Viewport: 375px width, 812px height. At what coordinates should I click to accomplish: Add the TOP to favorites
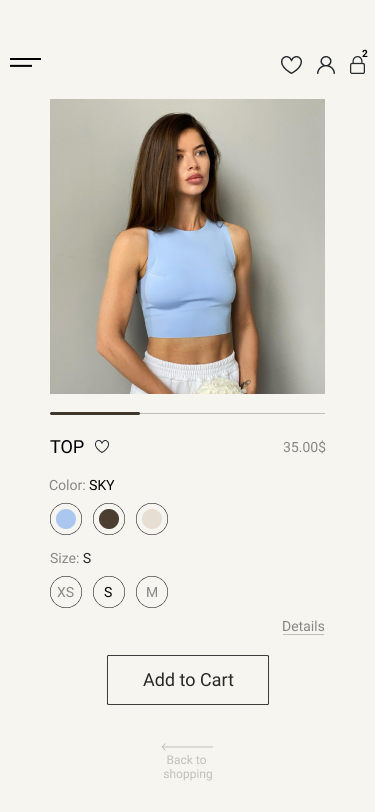pos(102,446)
